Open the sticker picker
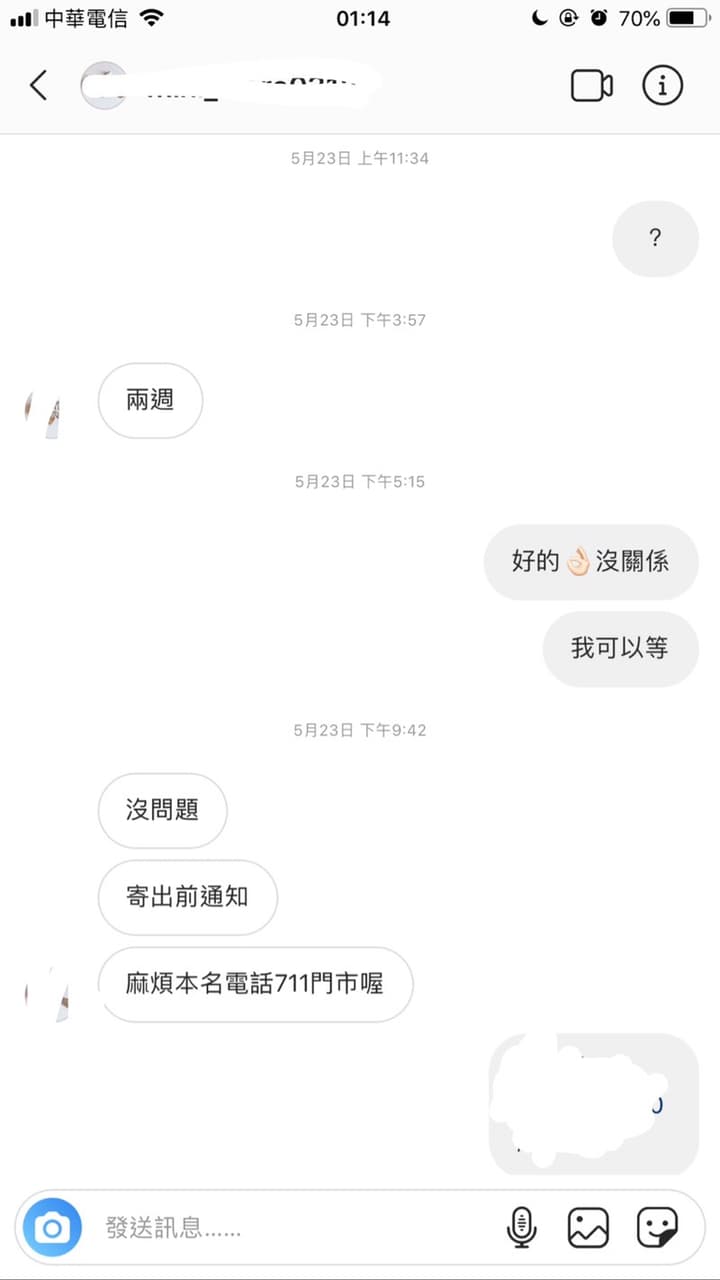Image resolution: width=720 pixels, height=1280 pixels. [658, 1227]
